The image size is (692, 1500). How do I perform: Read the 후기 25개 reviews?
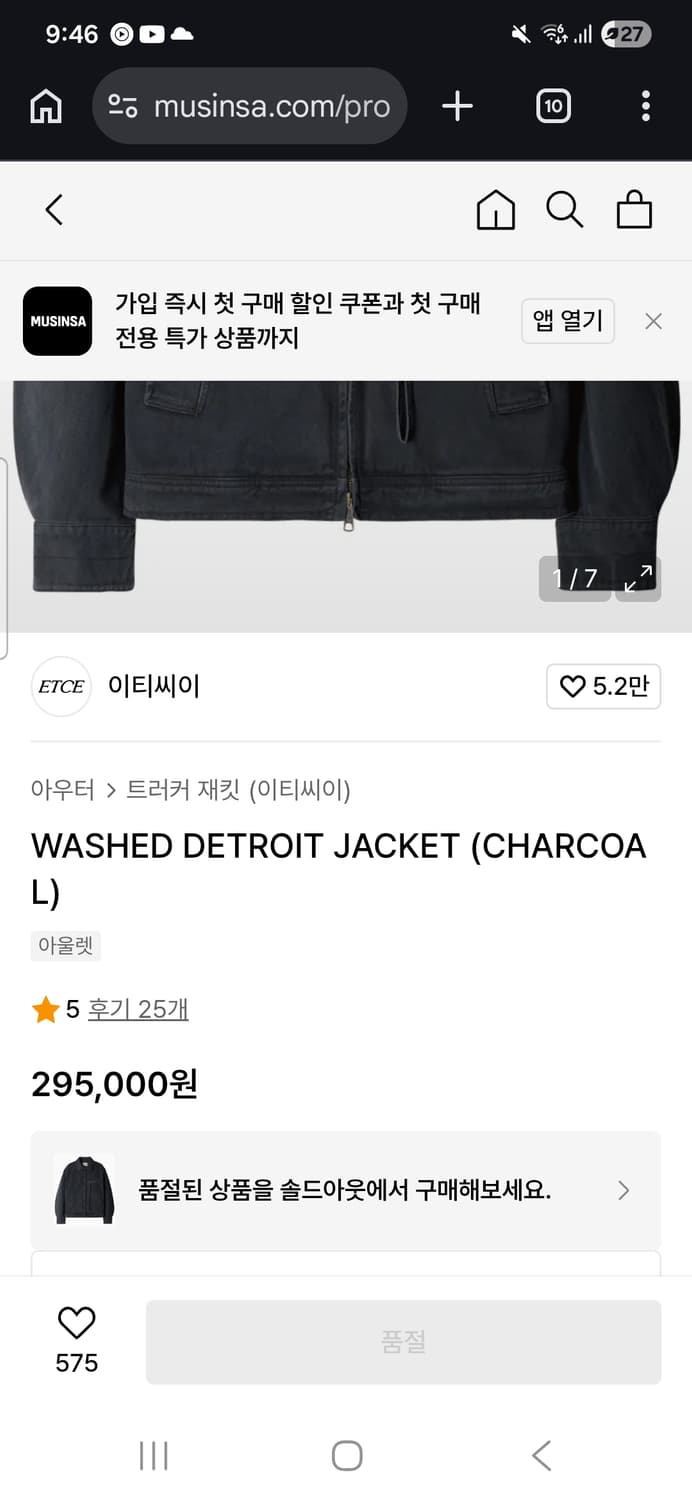tap(138, 1009)
